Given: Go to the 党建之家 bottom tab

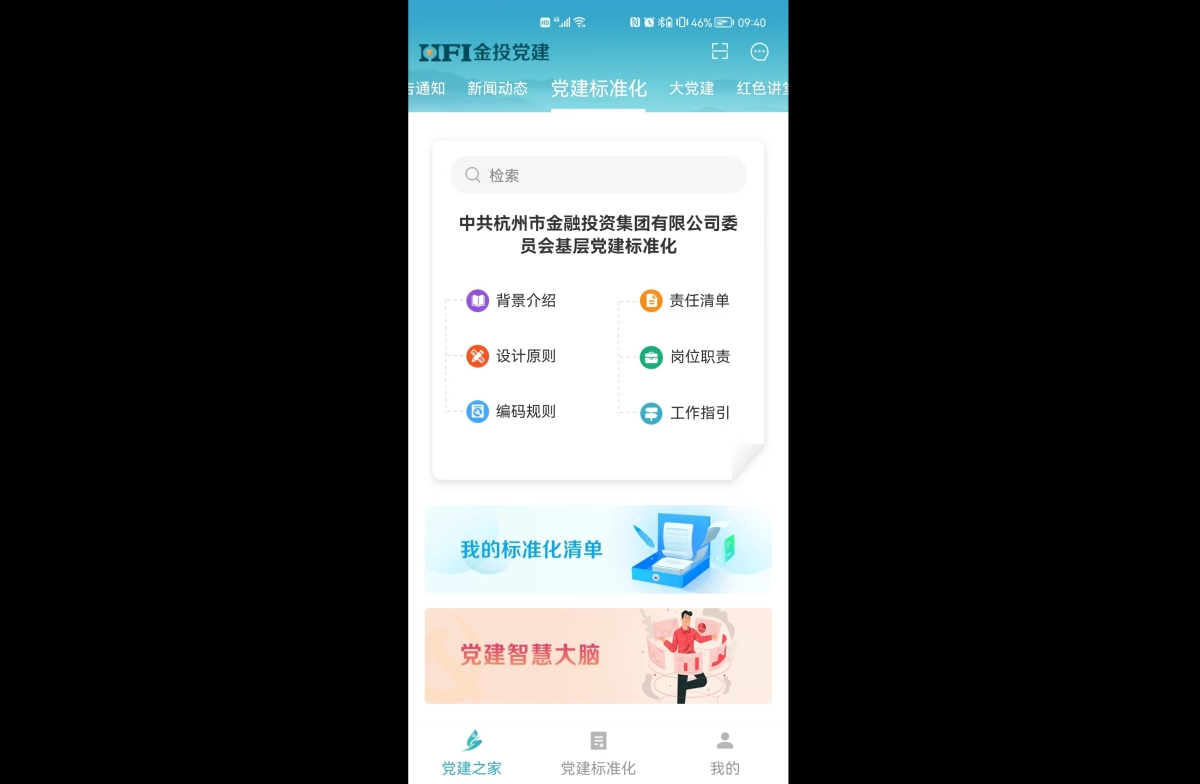Looking at the screenshot, I should tap(472, 753).
